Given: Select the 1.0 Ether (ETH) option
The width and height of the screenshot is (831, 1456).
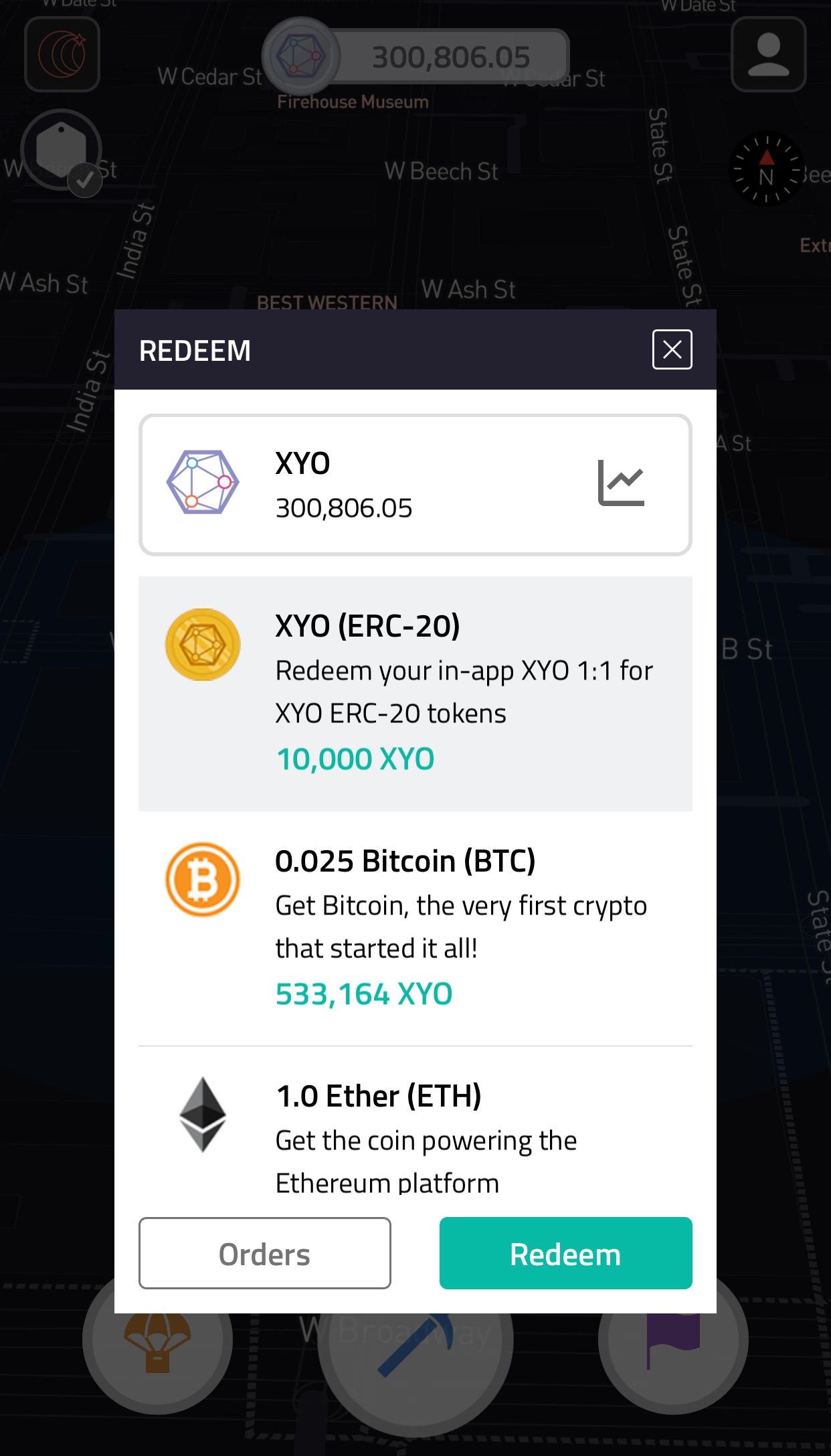Looking at the screenshot, I should pyautogui.click(x=415, y=1131).
